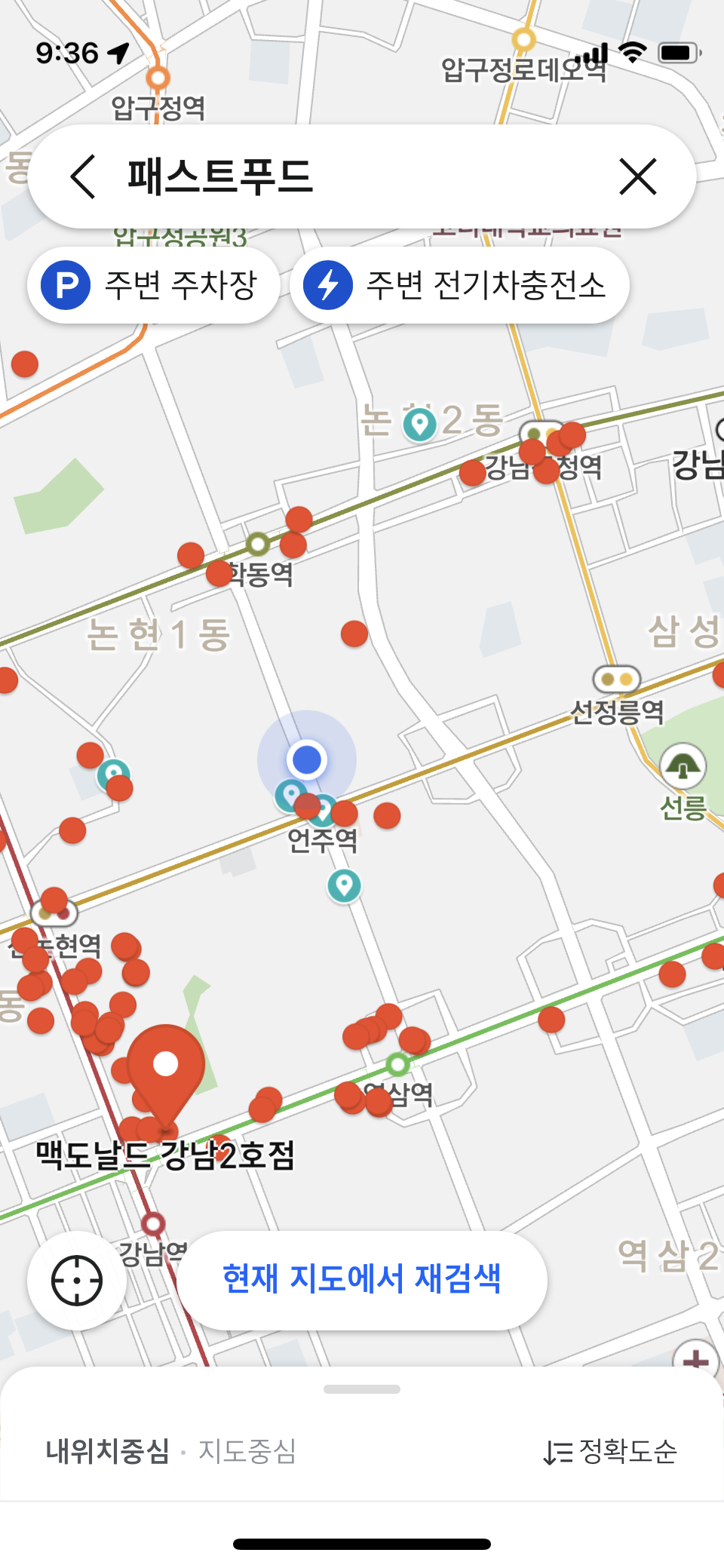
Task: Clear the 패스트푸드 search
Action: [637, 177]
